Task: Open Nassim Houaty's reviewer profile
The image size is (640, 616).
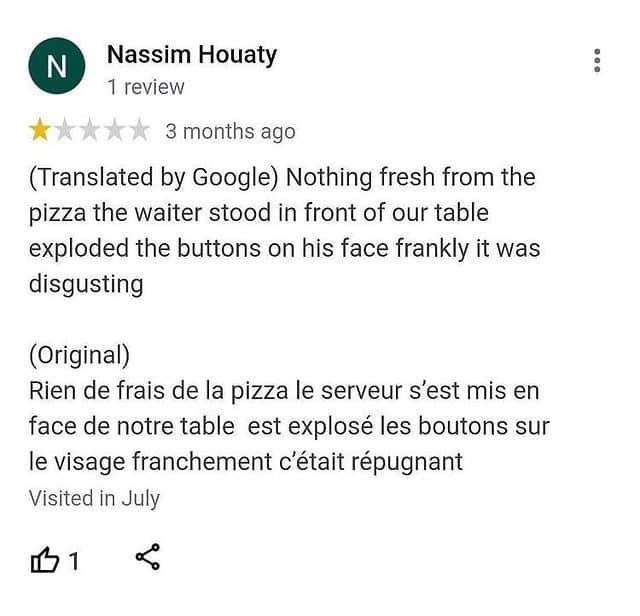Action: [x=191, y=56]
